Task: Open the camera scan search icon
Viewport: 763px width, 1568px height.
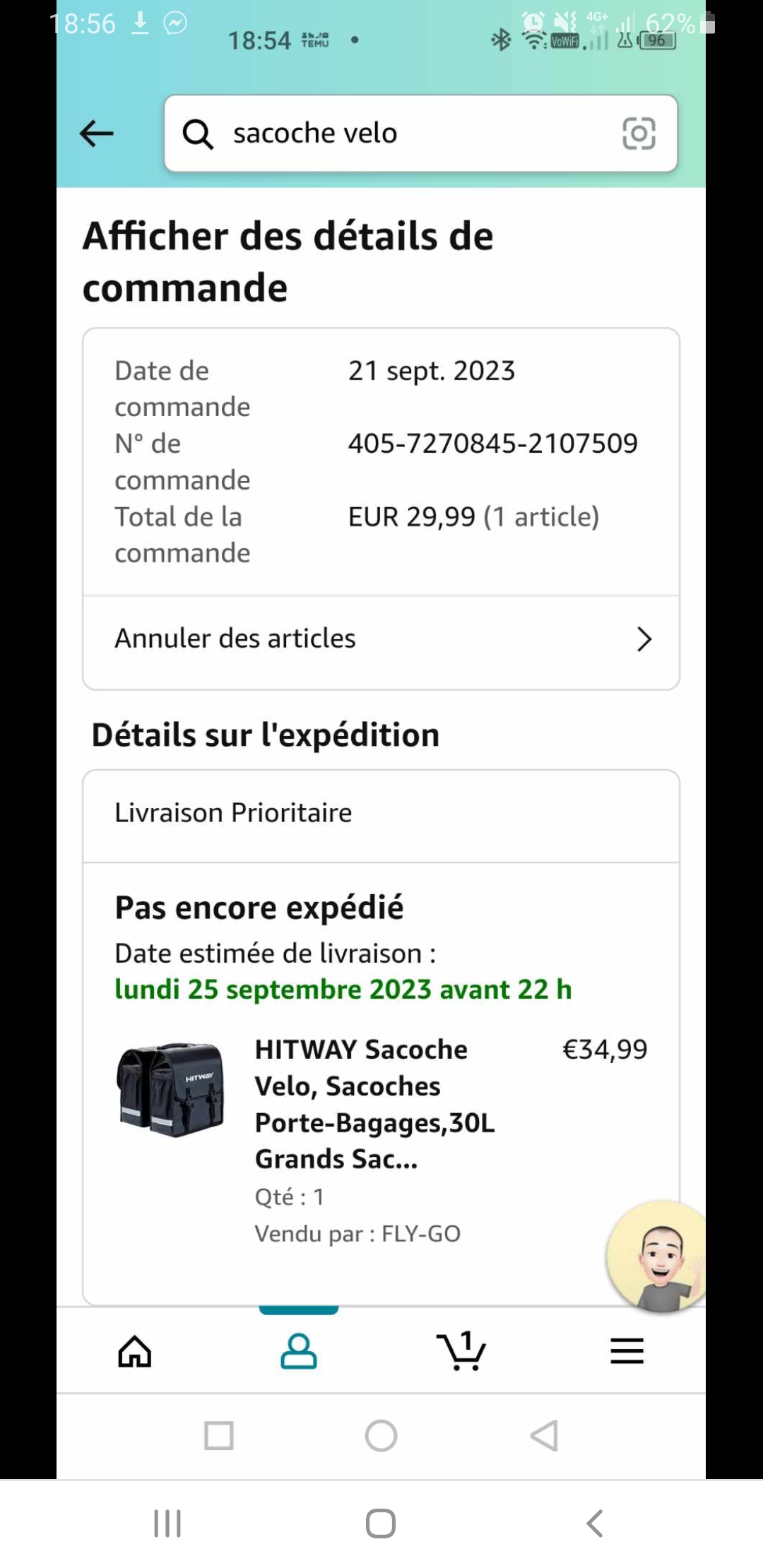Action: point(638,133)
